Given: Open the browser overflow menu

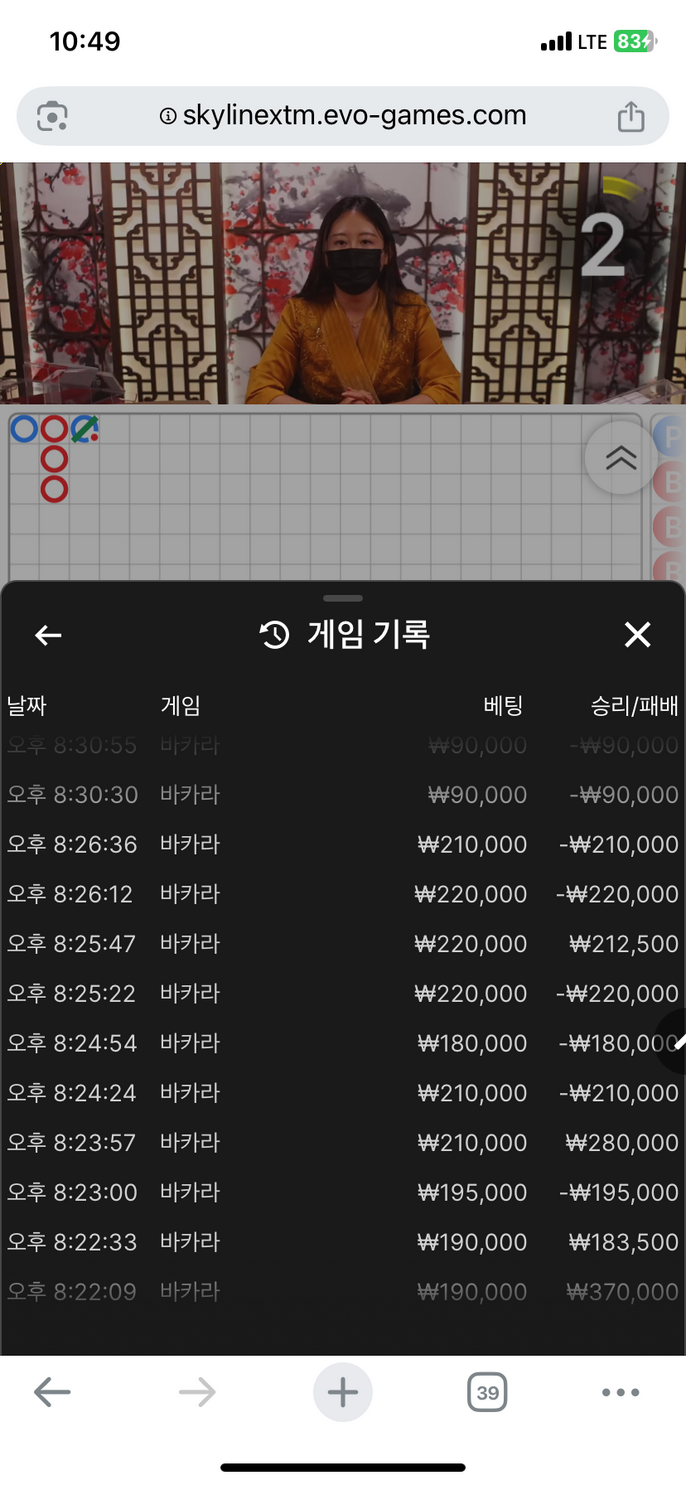Looking at the screenshot, I should tap(620, 1392).
